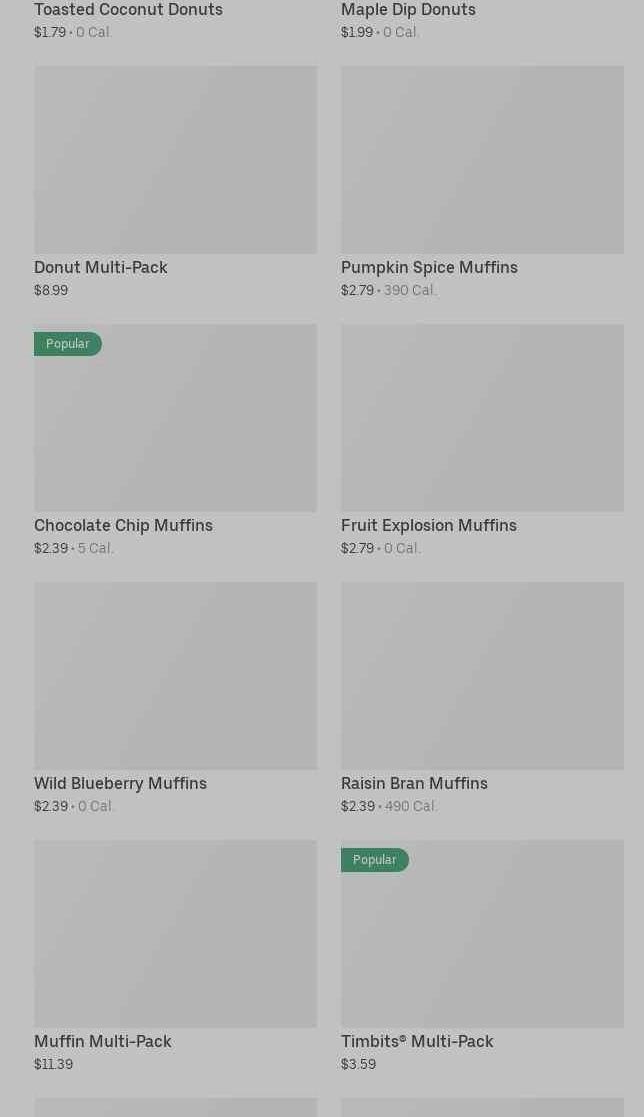Viewport: 644px width, 1117px height.
Task: View the Raisin Bran Muffins item
Action: tap(482, 676)
